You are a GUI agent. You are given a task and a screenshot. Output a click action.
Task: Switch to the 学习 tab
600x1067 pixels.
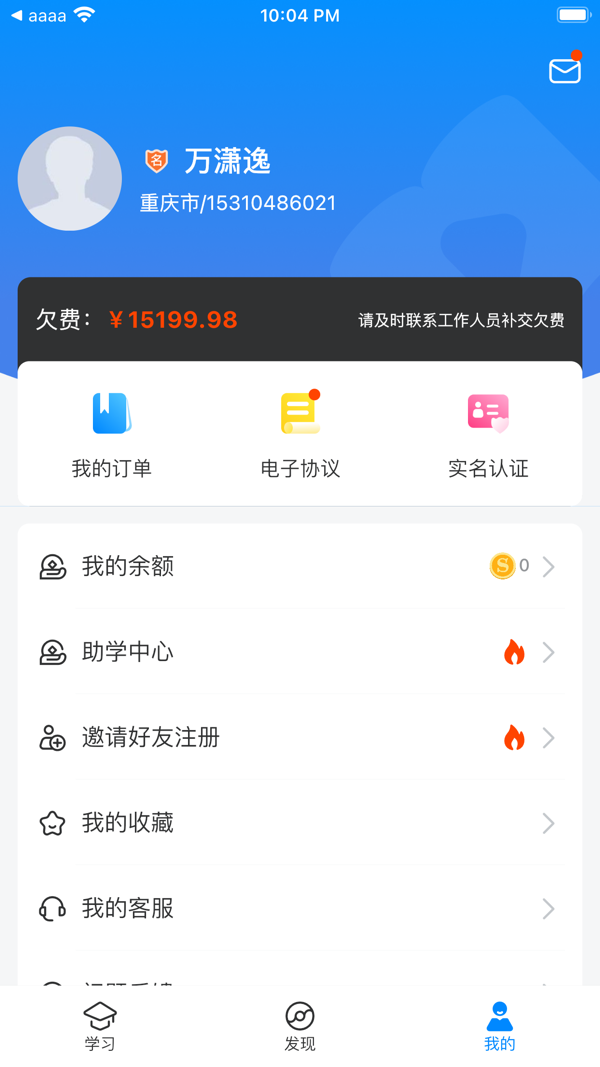pyautogui.click(x=100, y=1027)
